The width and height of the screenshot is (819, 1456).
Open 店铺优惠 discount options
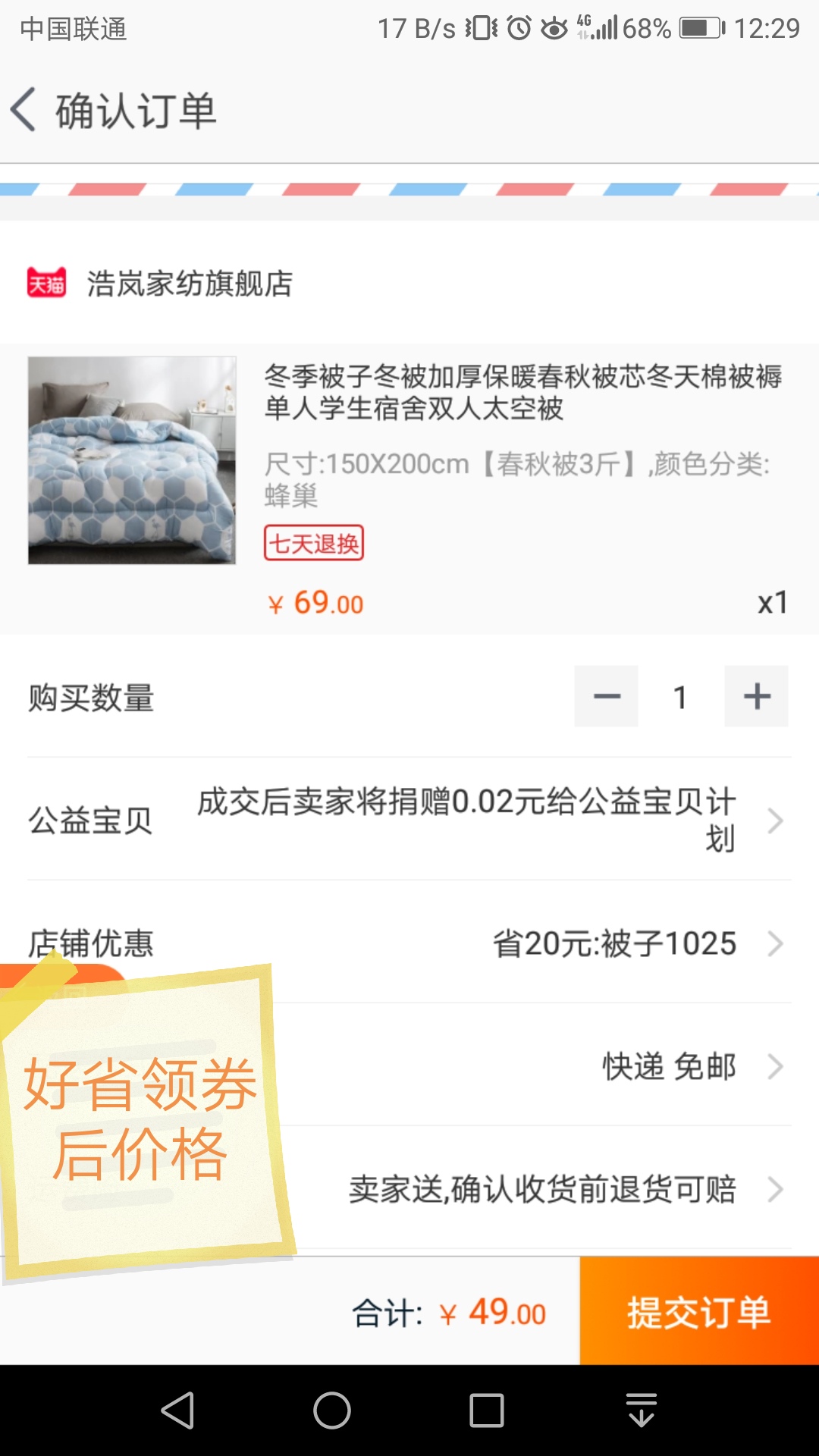coord(531,944)
